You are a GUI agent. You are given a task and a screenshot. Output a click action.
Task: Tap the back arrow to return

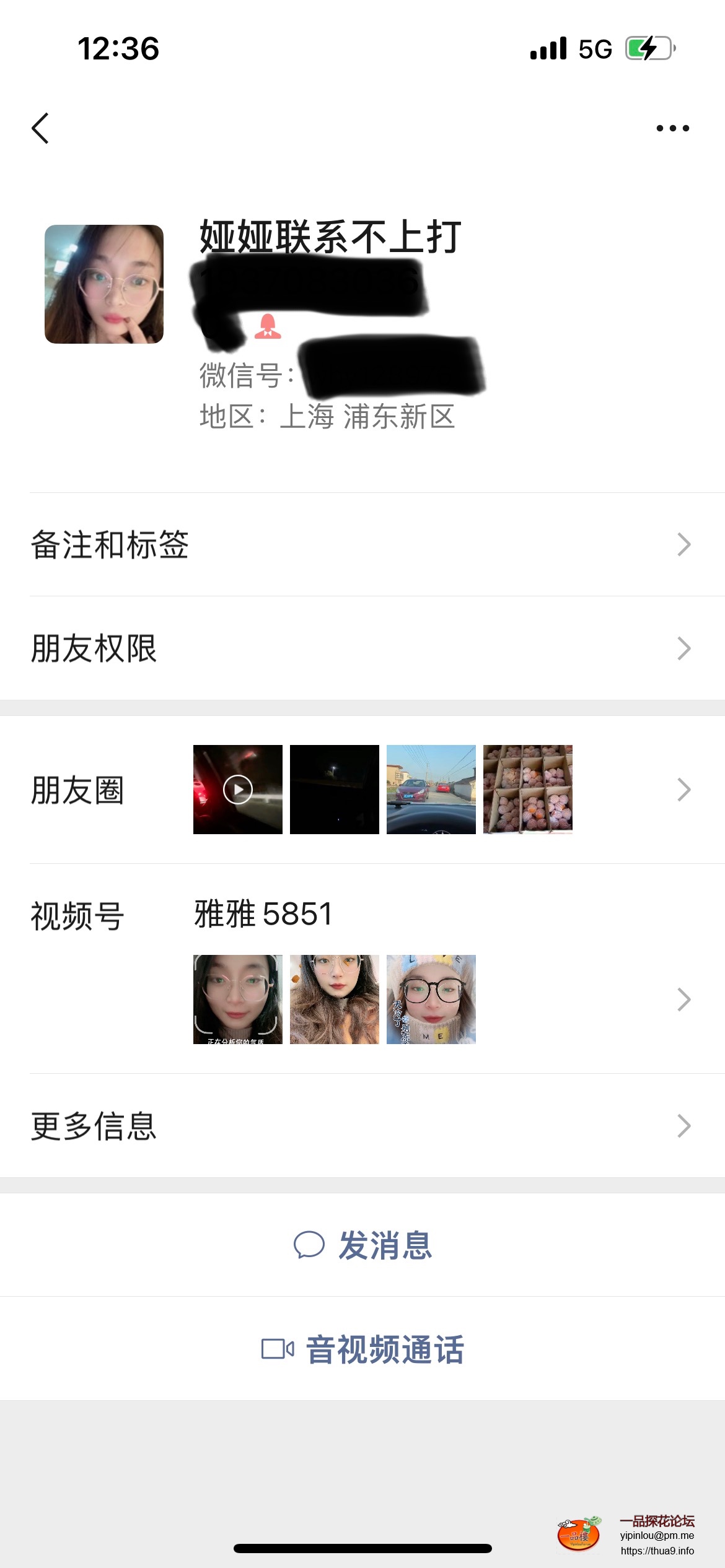(x=39, y=127)
